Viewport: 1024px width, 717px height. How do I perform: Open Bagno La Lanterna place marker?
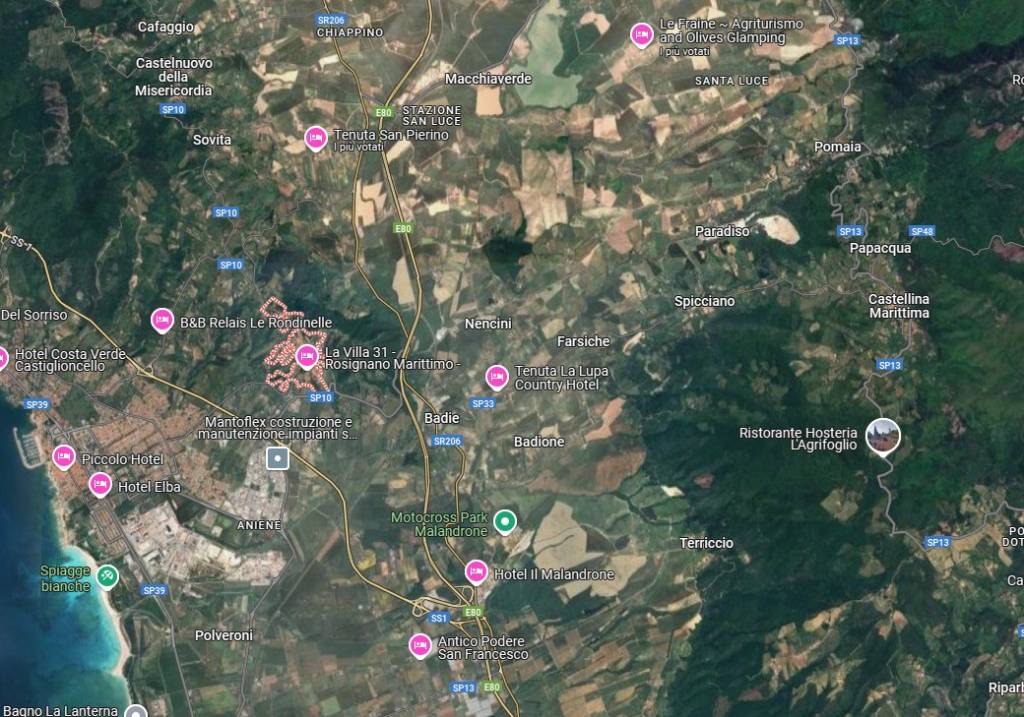click(136, 711)
